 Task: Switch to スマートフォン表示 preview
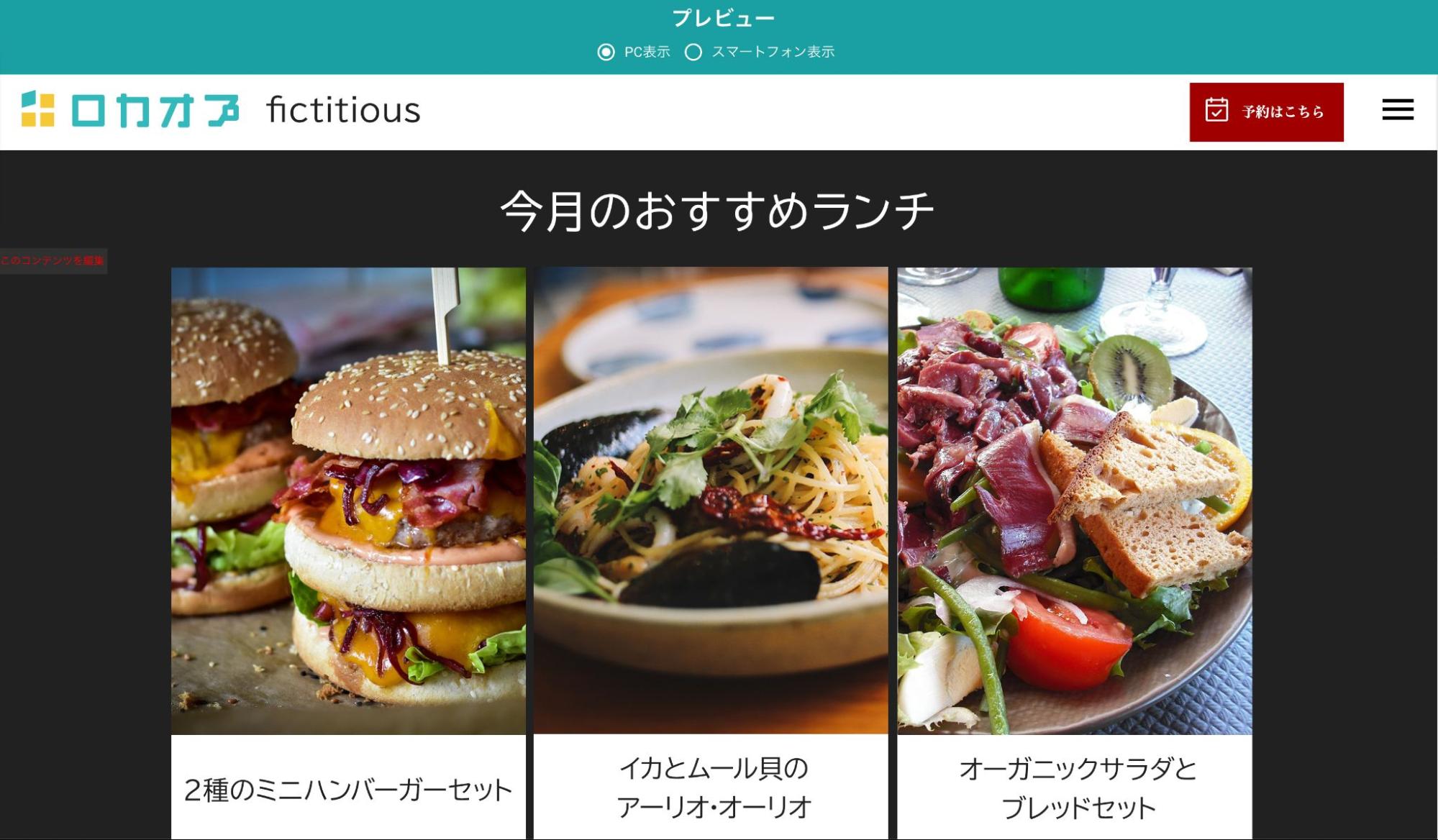point(693,52)
